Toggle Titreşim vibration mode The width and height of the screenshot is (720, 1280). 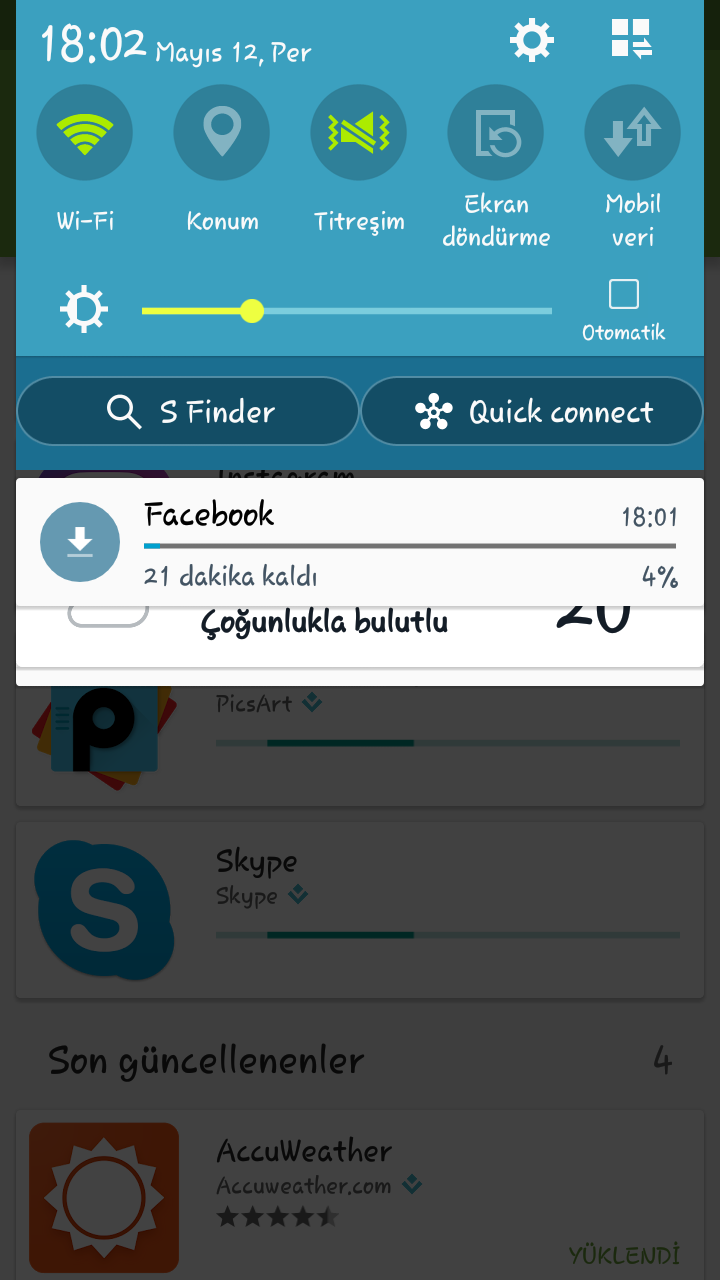point(359,133)
